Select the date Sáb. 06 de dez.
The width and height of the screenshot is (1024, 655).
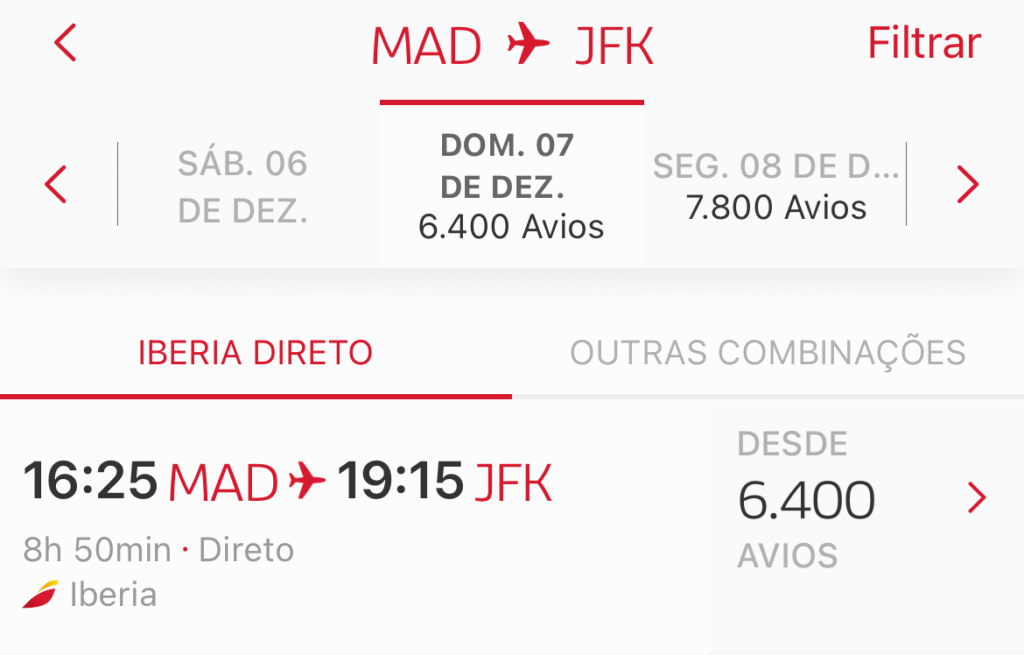click(243, 186)
